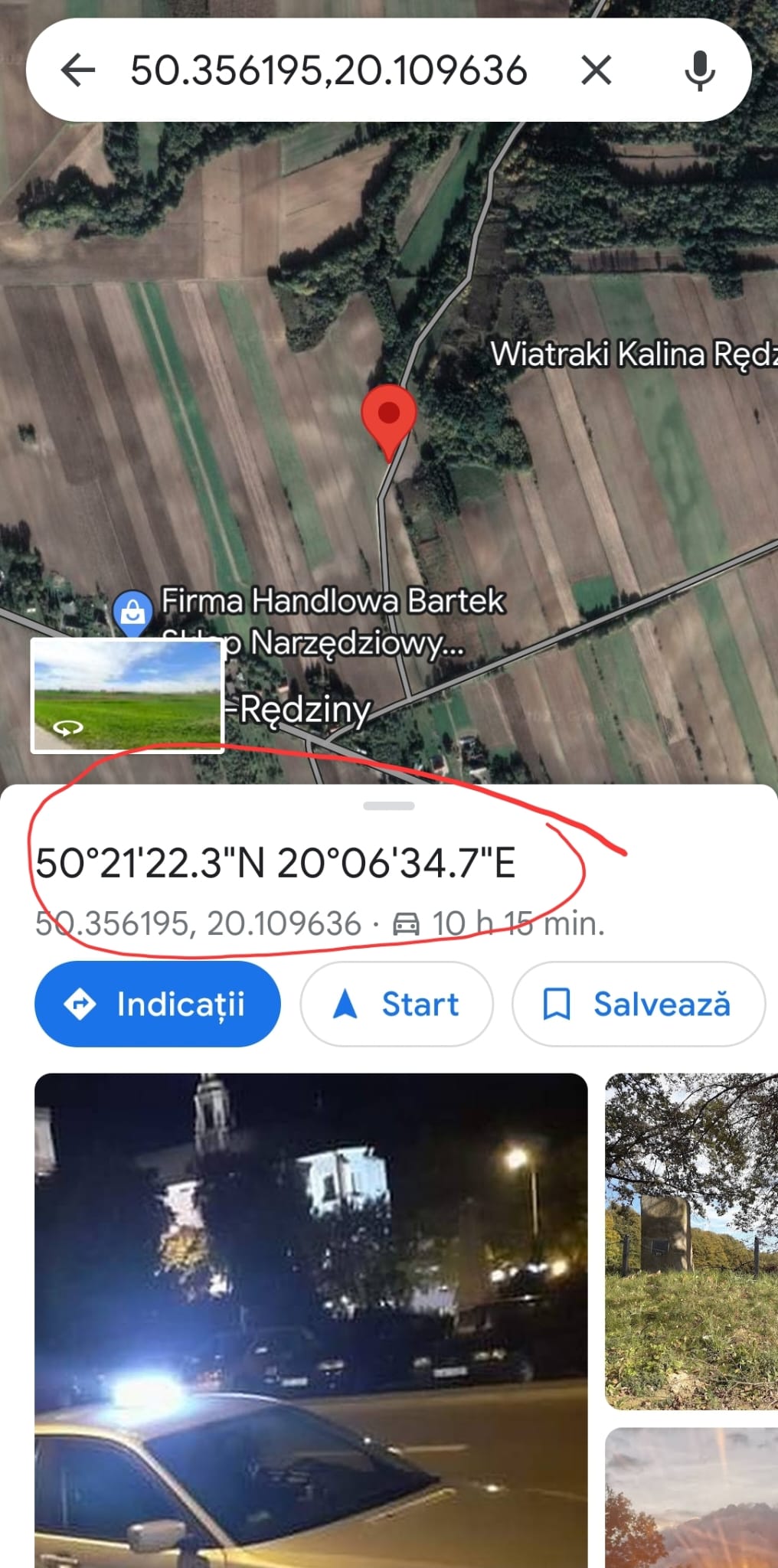Save this location with Salvează
This screenshot has width=778, height=1568.
click(638, 1004)
